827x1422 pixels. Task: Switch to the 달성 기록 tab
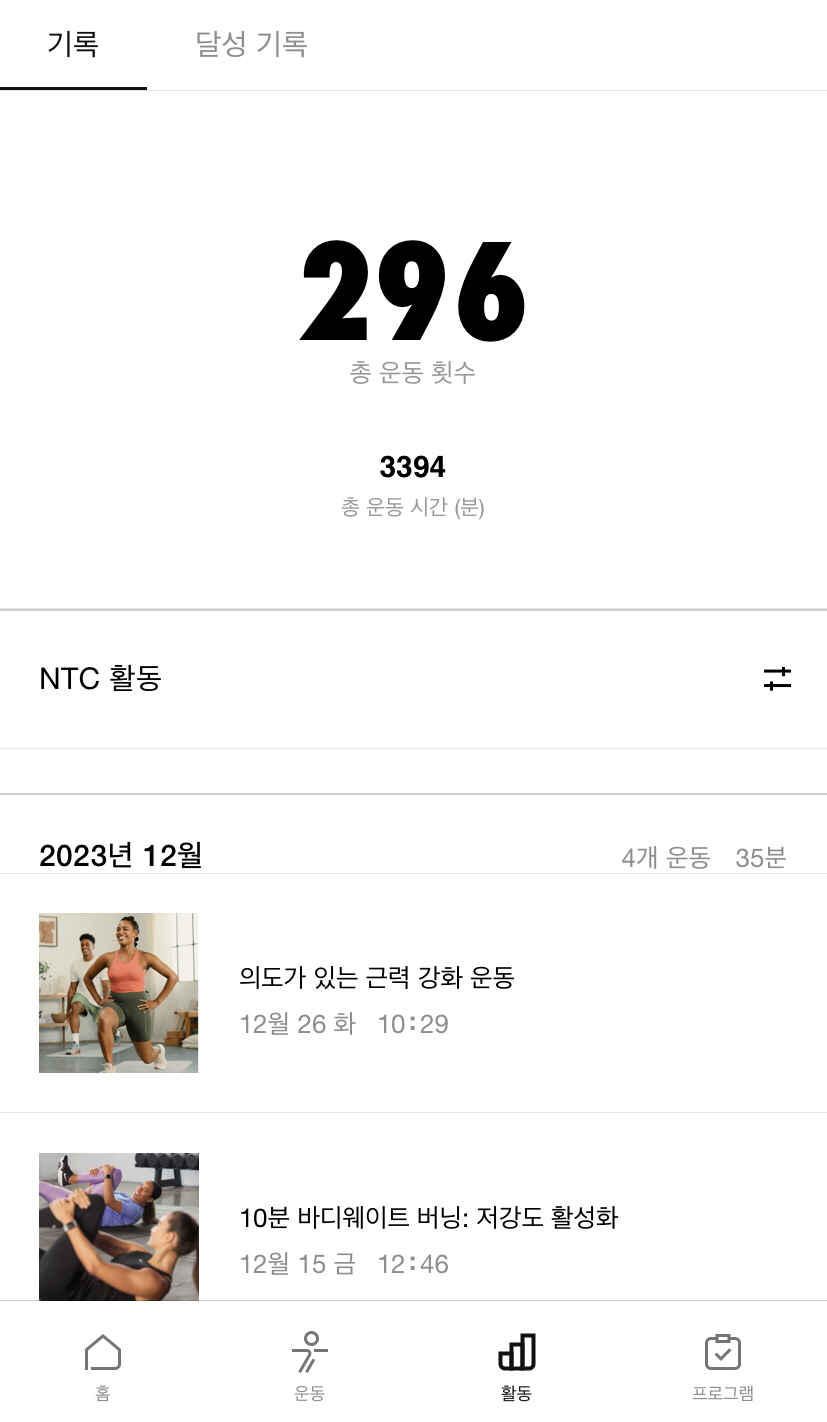[x=251, y=45]
